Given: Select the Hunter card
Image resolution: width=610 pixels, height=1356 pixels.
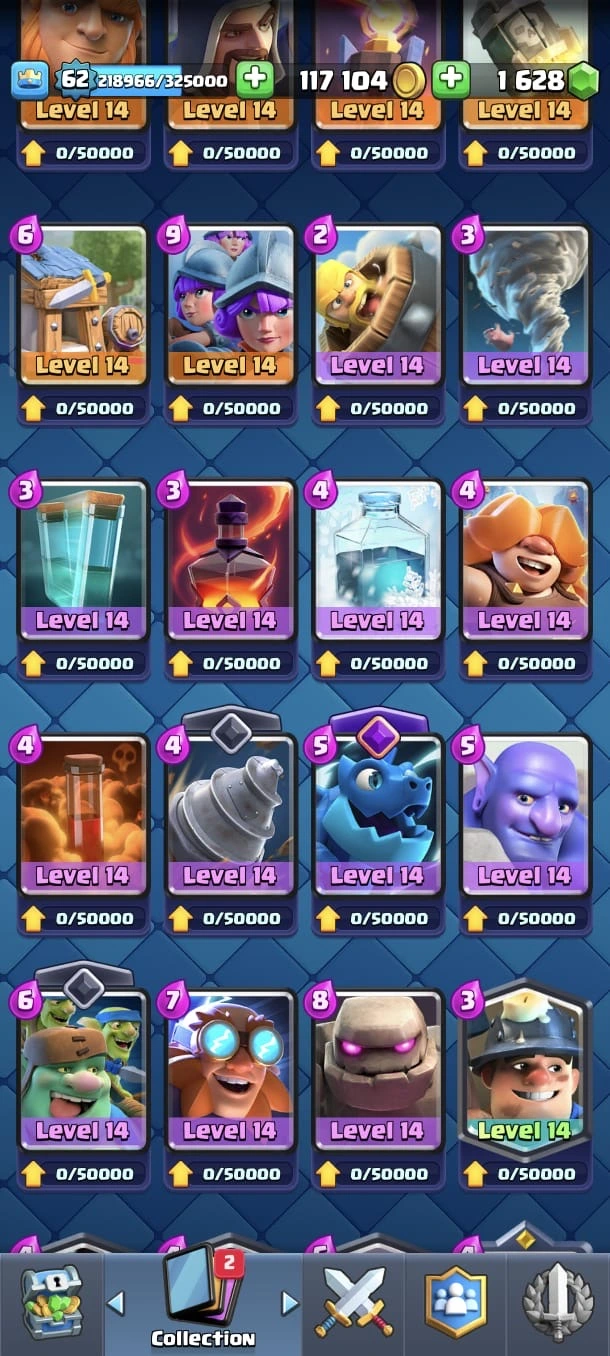Looking at the screenshot, I should click(524, 560).
